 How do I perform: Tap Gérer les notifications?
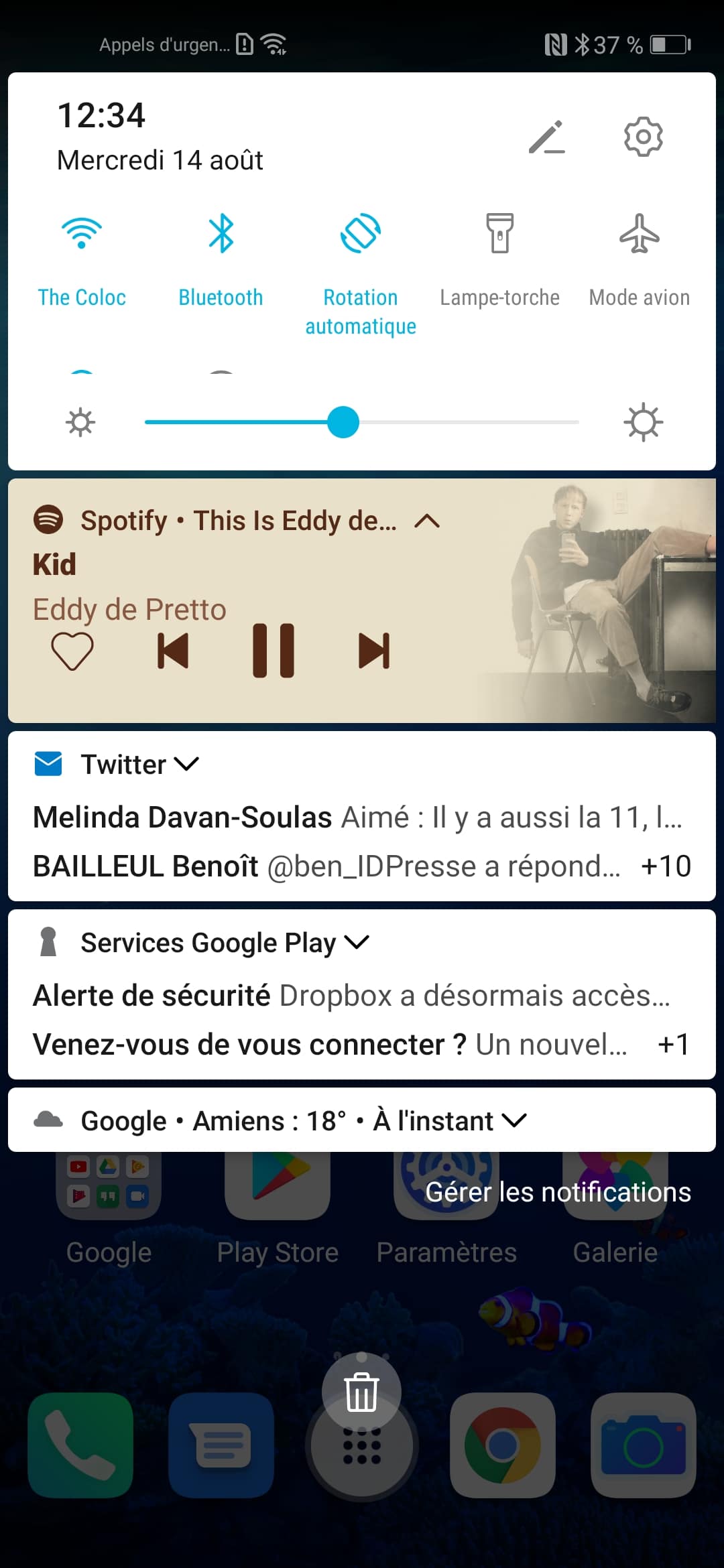(x=558, y=1192)
